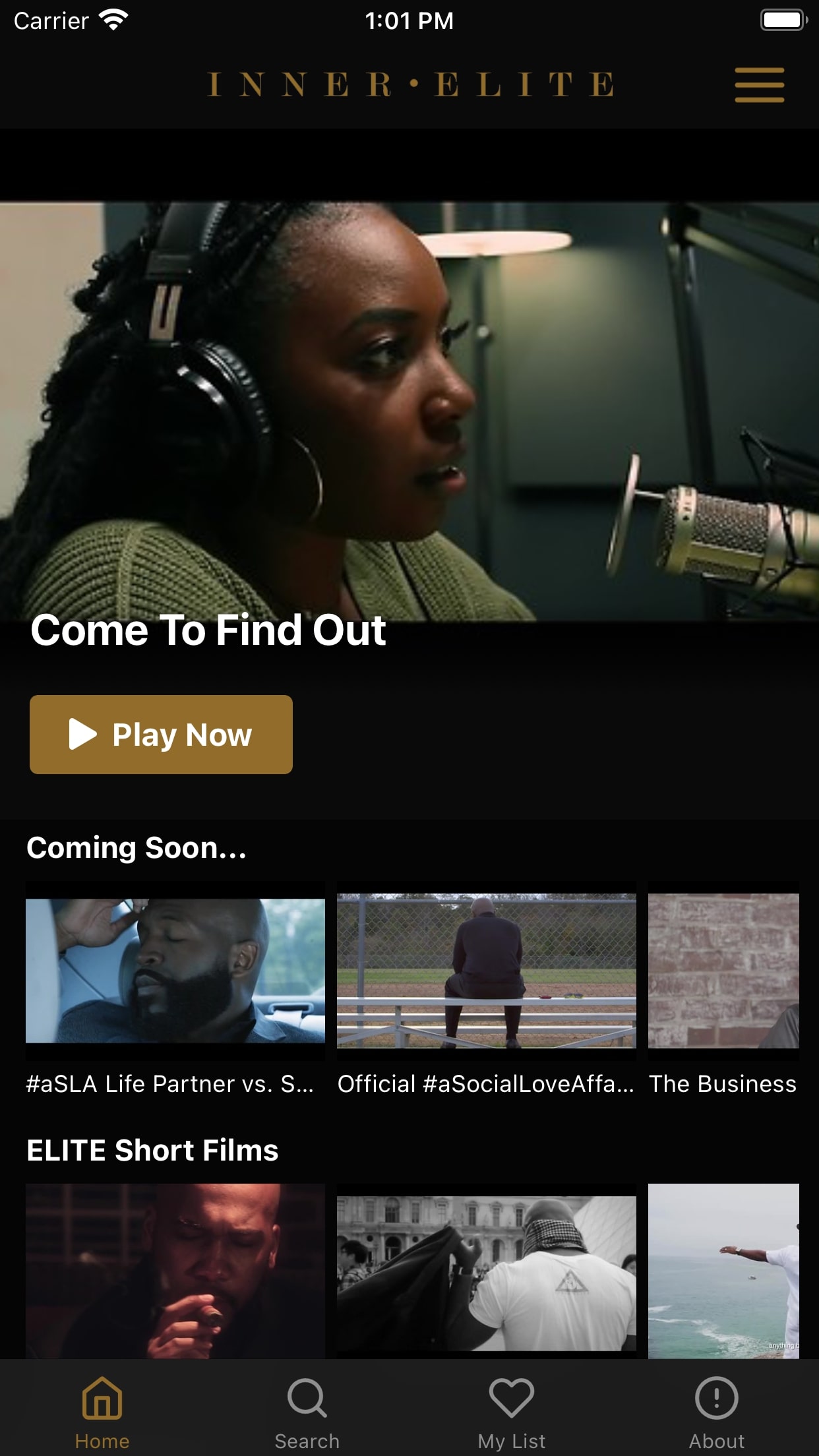The width and height of the screenshot is (819, 1456).
Task: Open the short film with the man smoking
Action: point(175,1271)
